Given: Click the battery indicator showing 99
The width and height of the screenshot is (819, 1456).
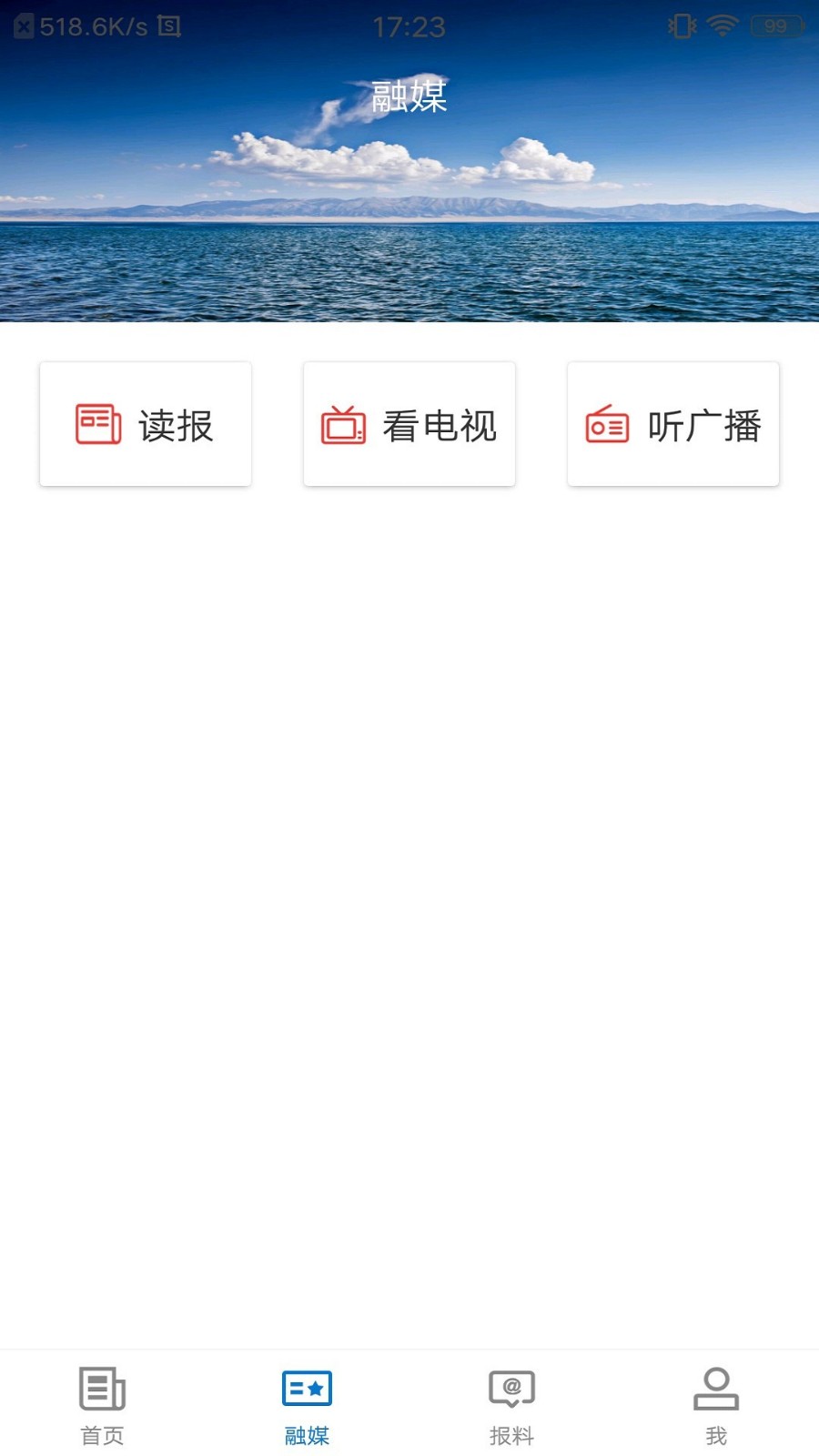Looking at the screenshot, I should (774, 25).
